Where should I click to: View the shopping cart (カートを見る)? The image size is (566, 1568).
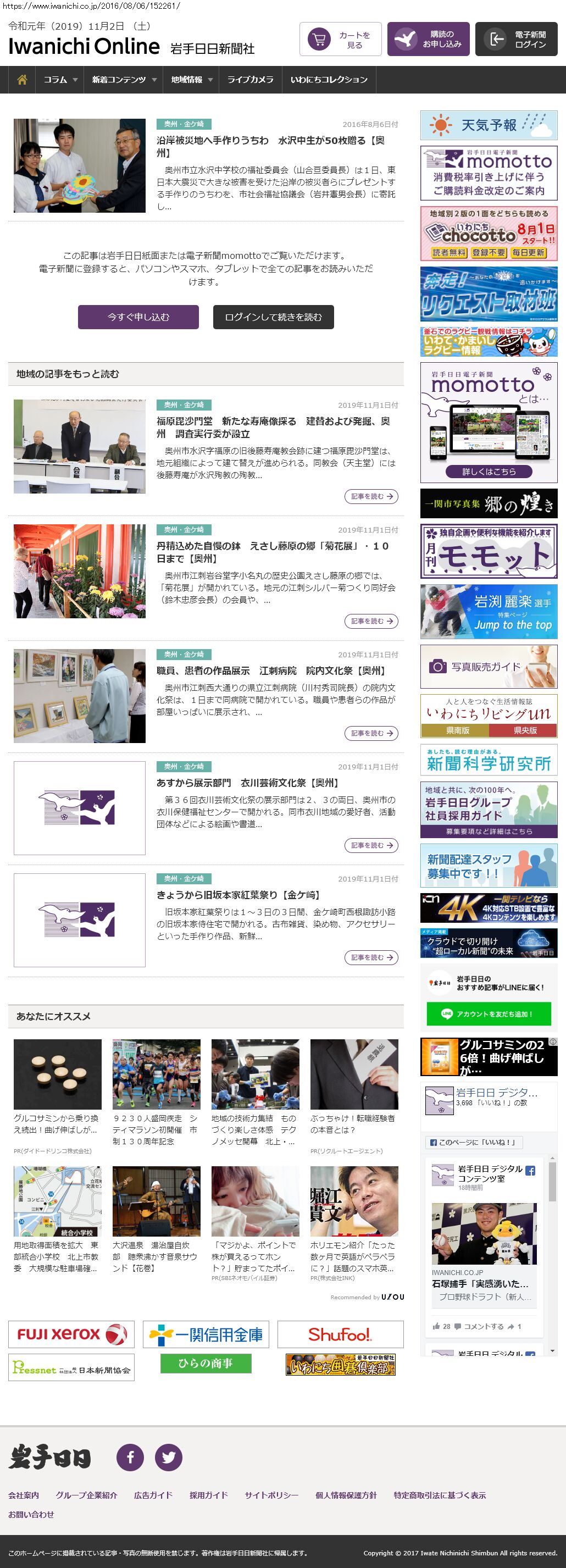(340, 40)
